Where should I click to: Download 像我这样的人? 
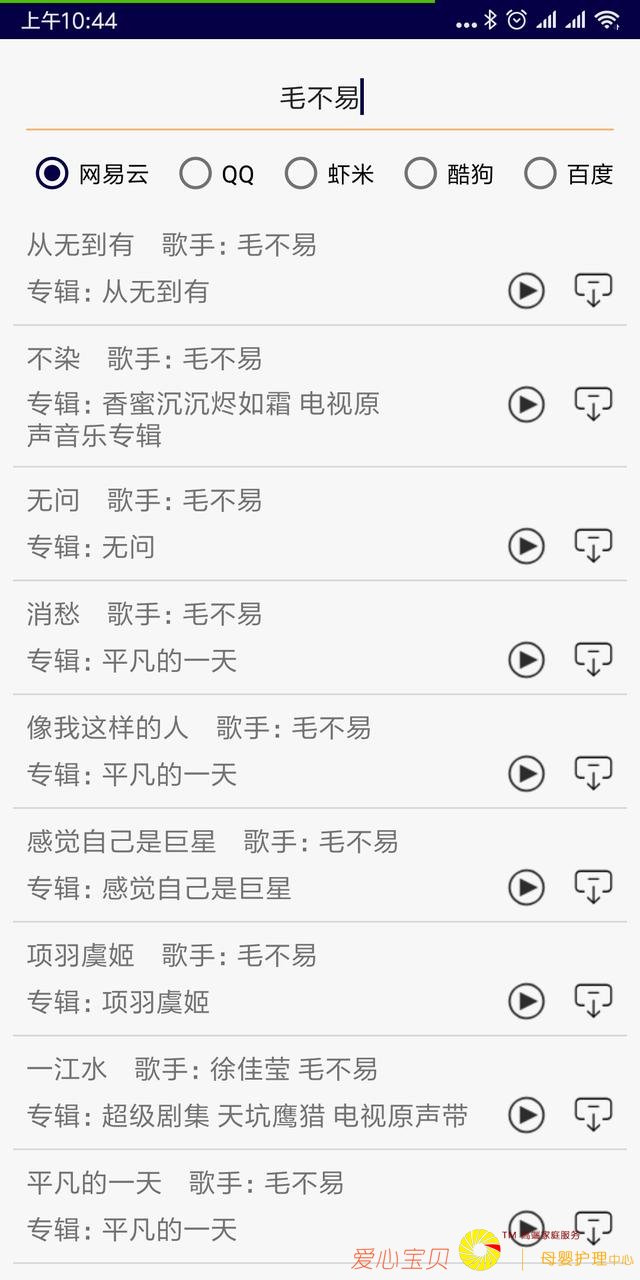coord(593,773)
